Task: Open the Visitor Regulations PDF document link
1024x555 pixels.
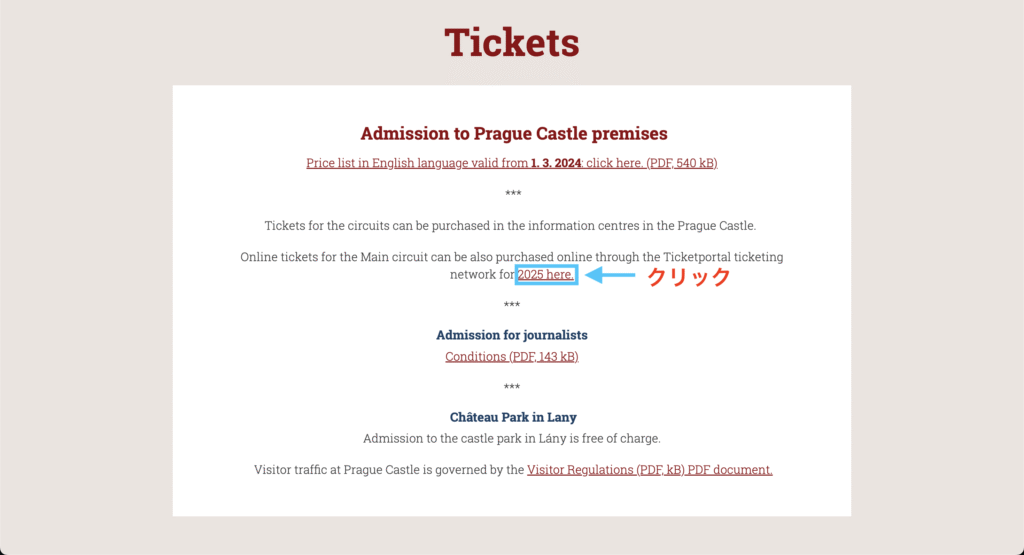Action: coord(649,469)
